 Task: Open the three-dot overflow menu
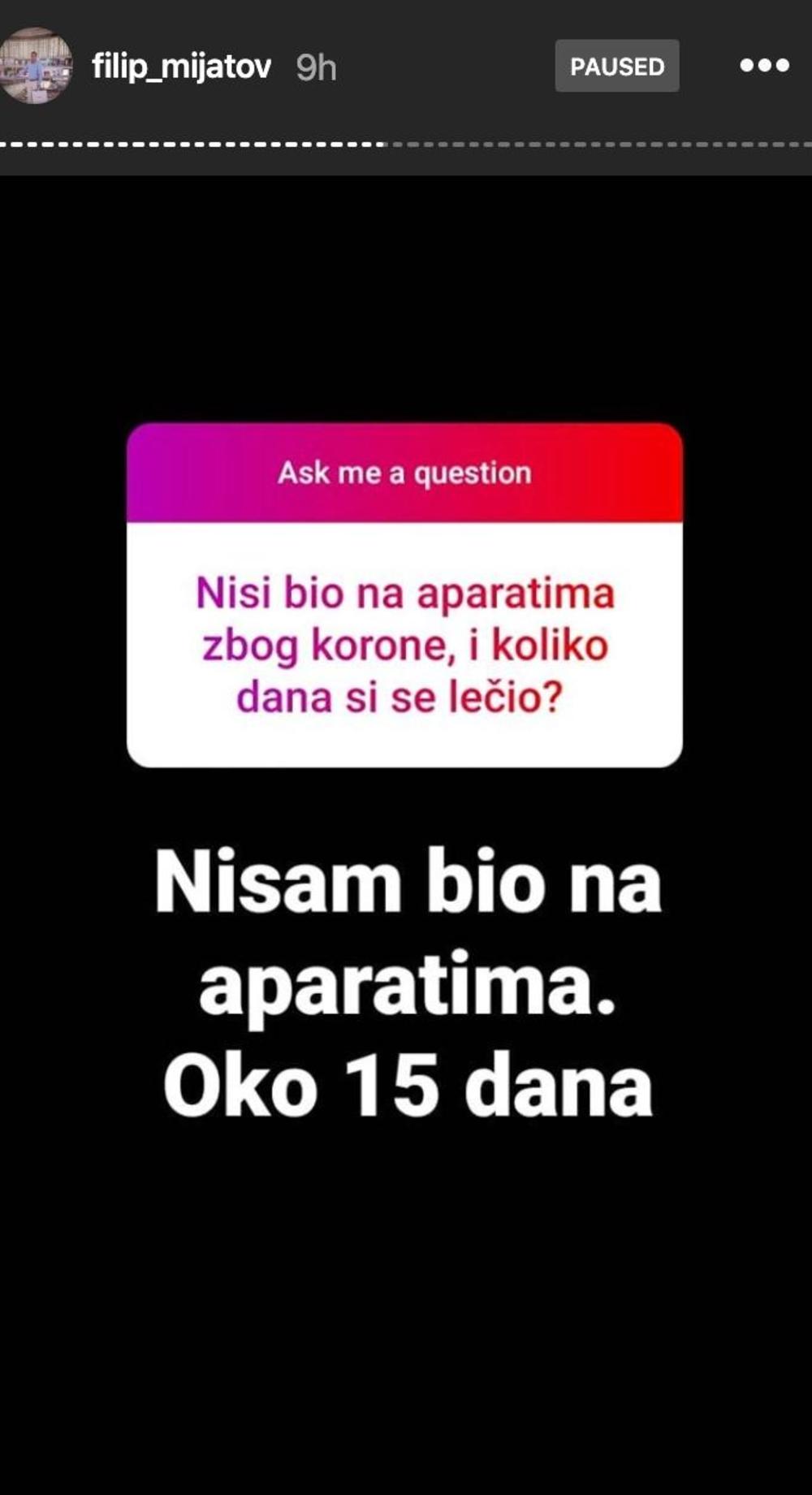coord(764,66)
